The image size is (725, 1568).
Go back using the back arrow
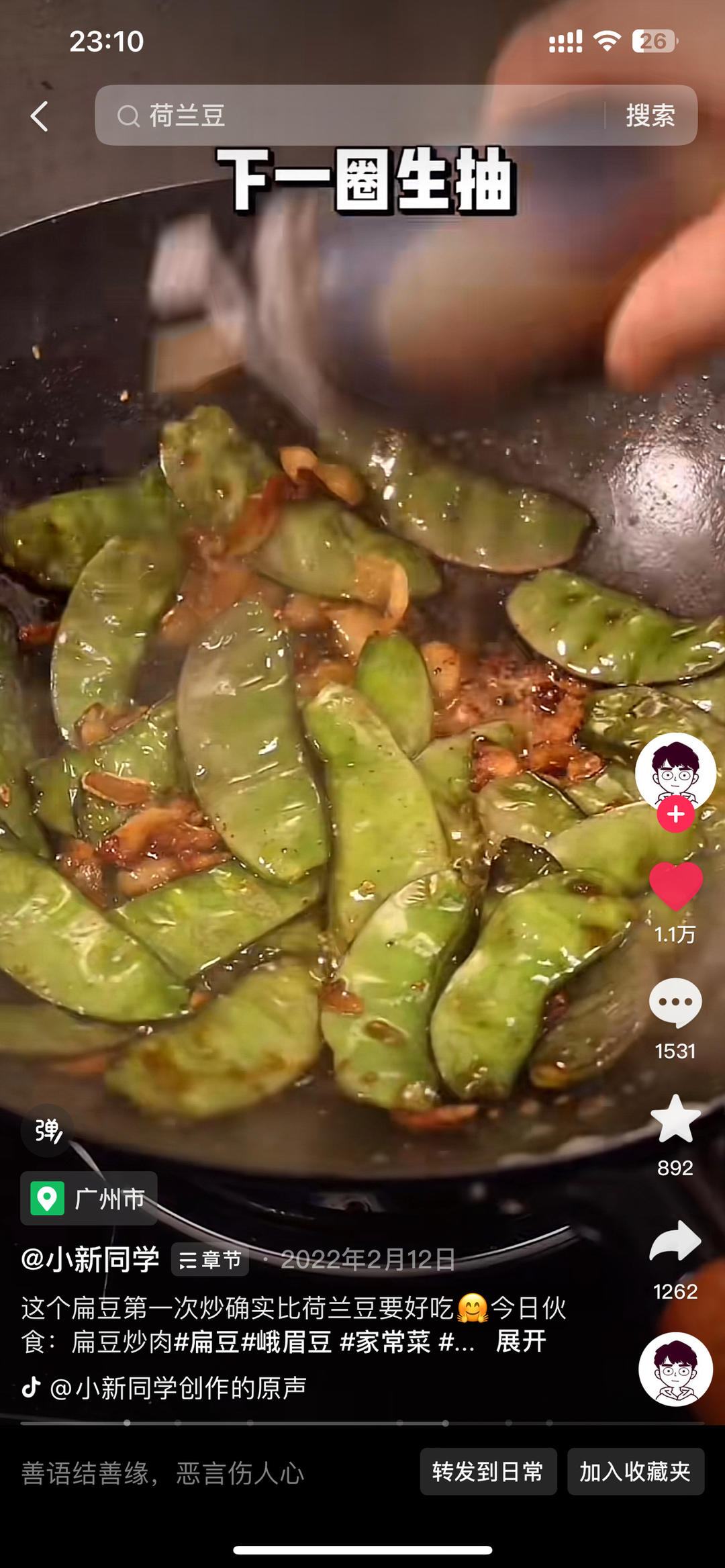tap(40, 116)
